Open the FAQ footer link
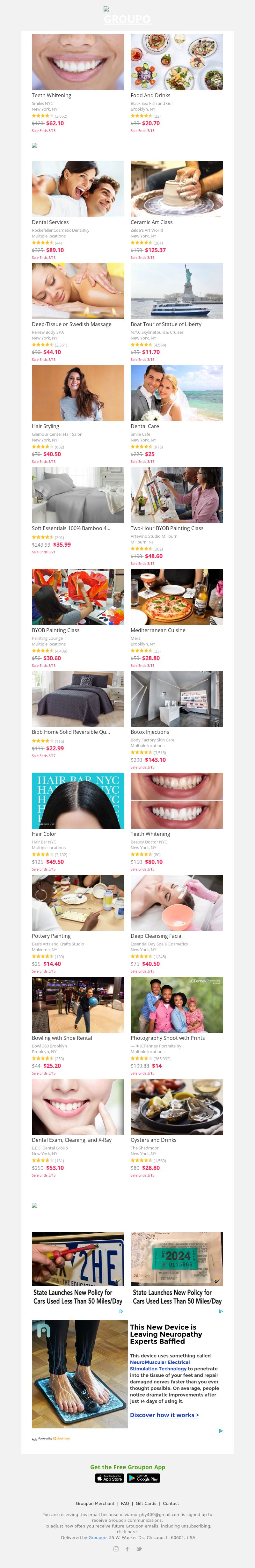Image resolution: width=255 pixels, height=1568 pixels. point(125,1503)
